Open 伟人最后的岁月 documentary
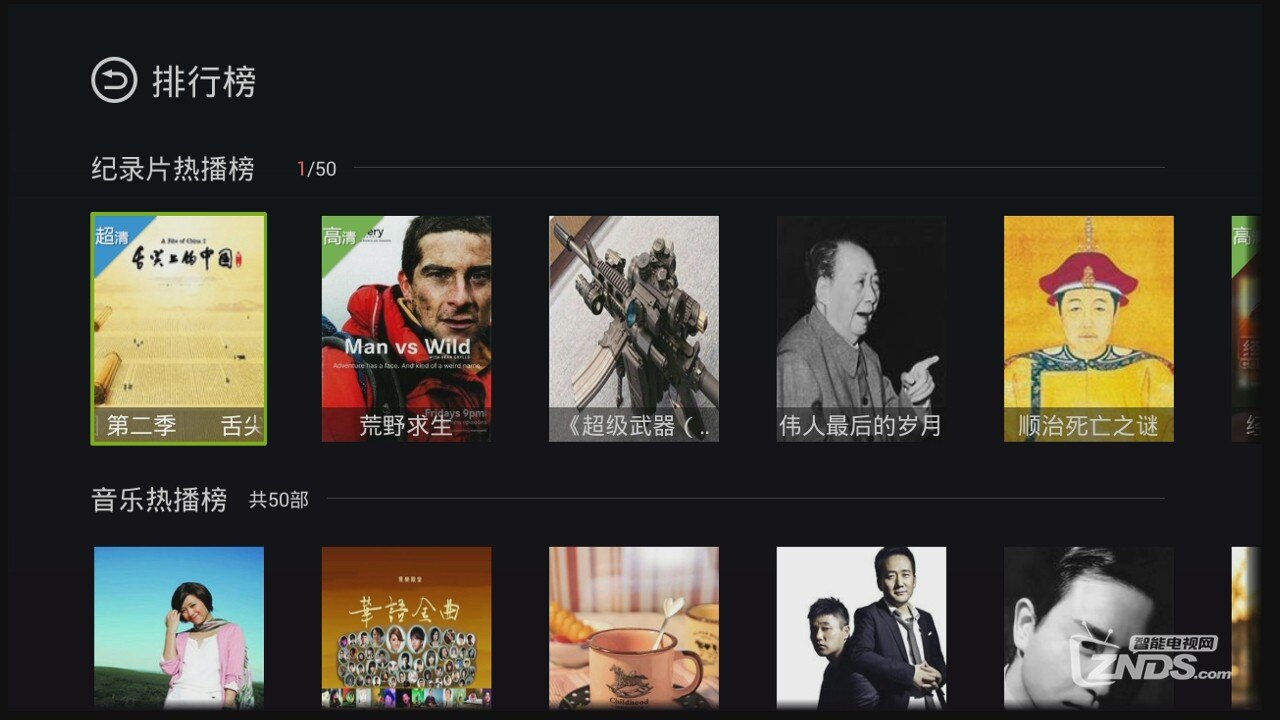The image size is (1280, 720). click(861, 328)
